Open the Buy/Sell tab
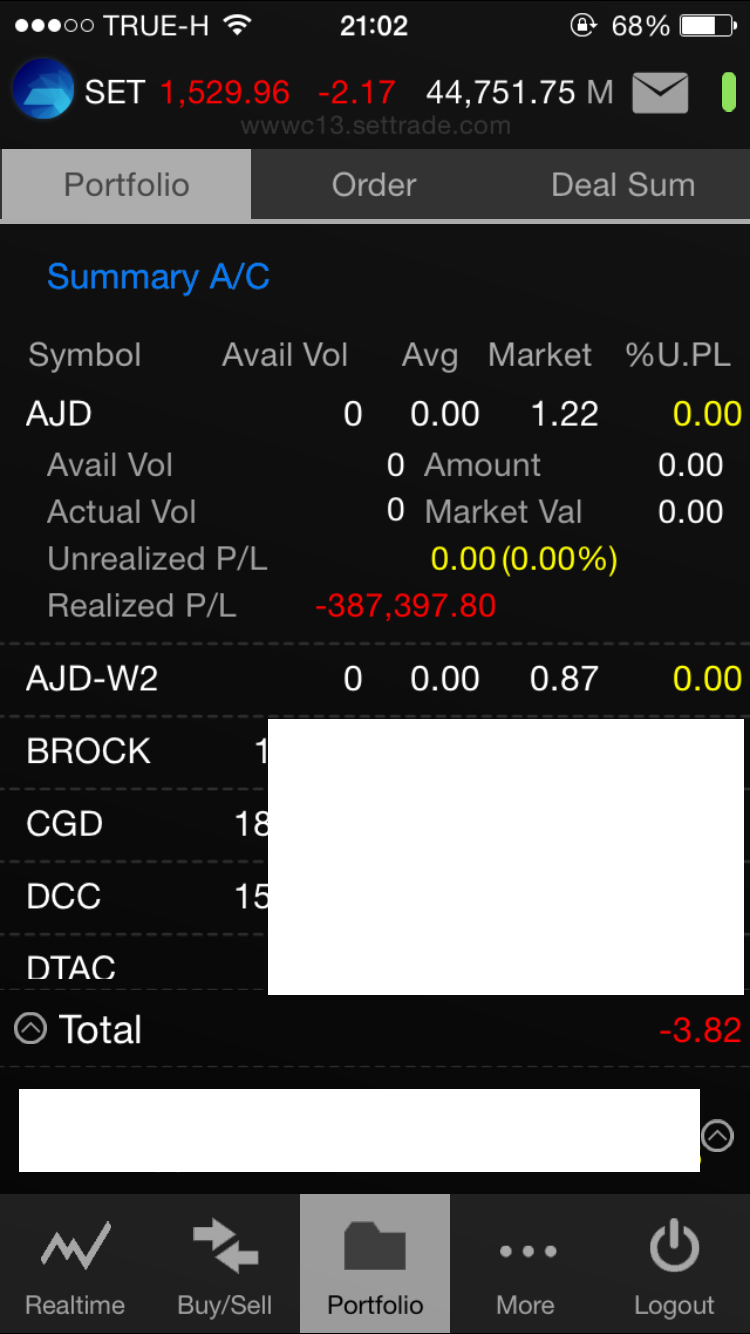Viewport: 750px width, 1334px height. coord(225,1265)
